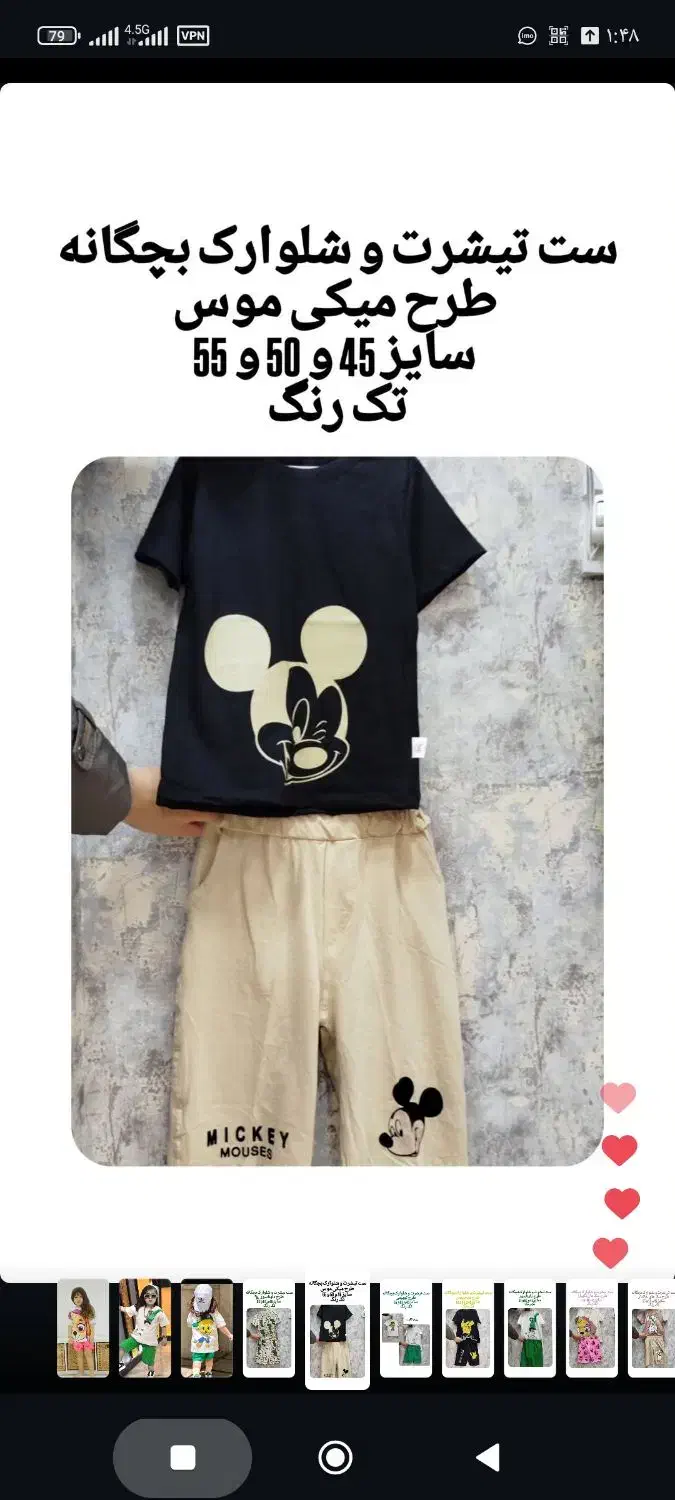The width and height of the screenshot is (675, 1500).
Task: Open recent apps with the square button
Action: (183, 1458)
